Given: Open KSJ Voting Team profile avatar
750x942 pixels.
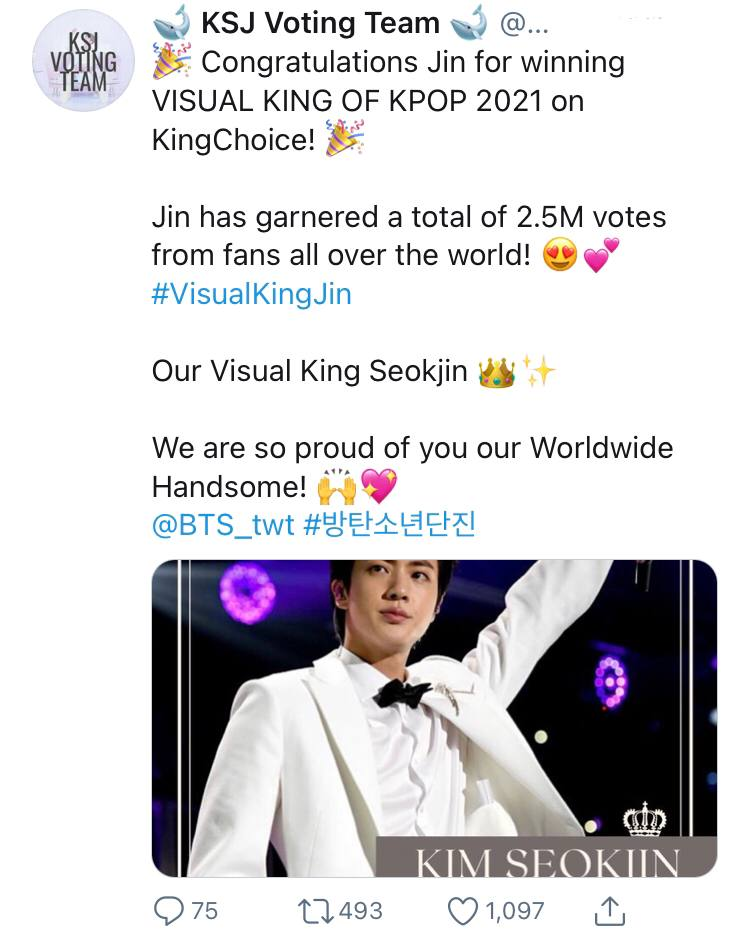Looking at the screenshot, I should point(83,61).
